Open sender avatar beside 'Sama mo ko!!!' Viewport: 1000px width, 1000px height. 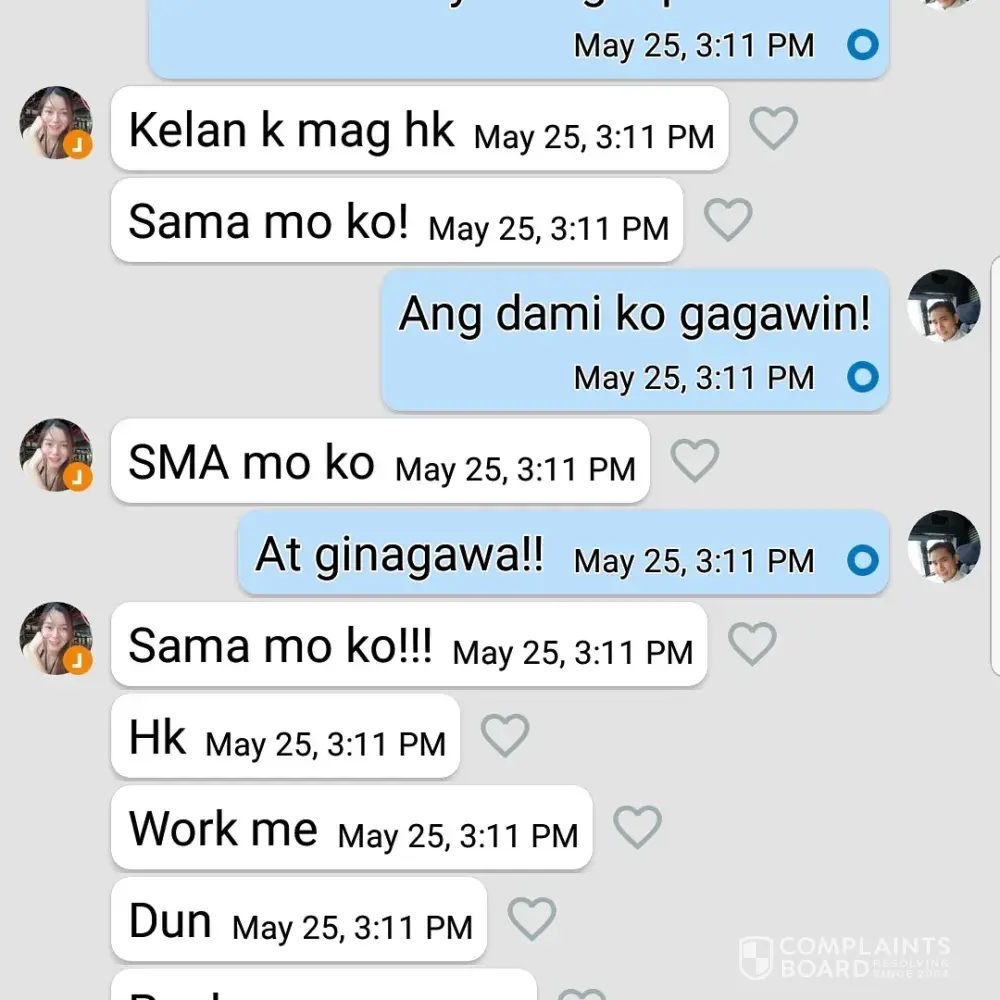point(56,638)
